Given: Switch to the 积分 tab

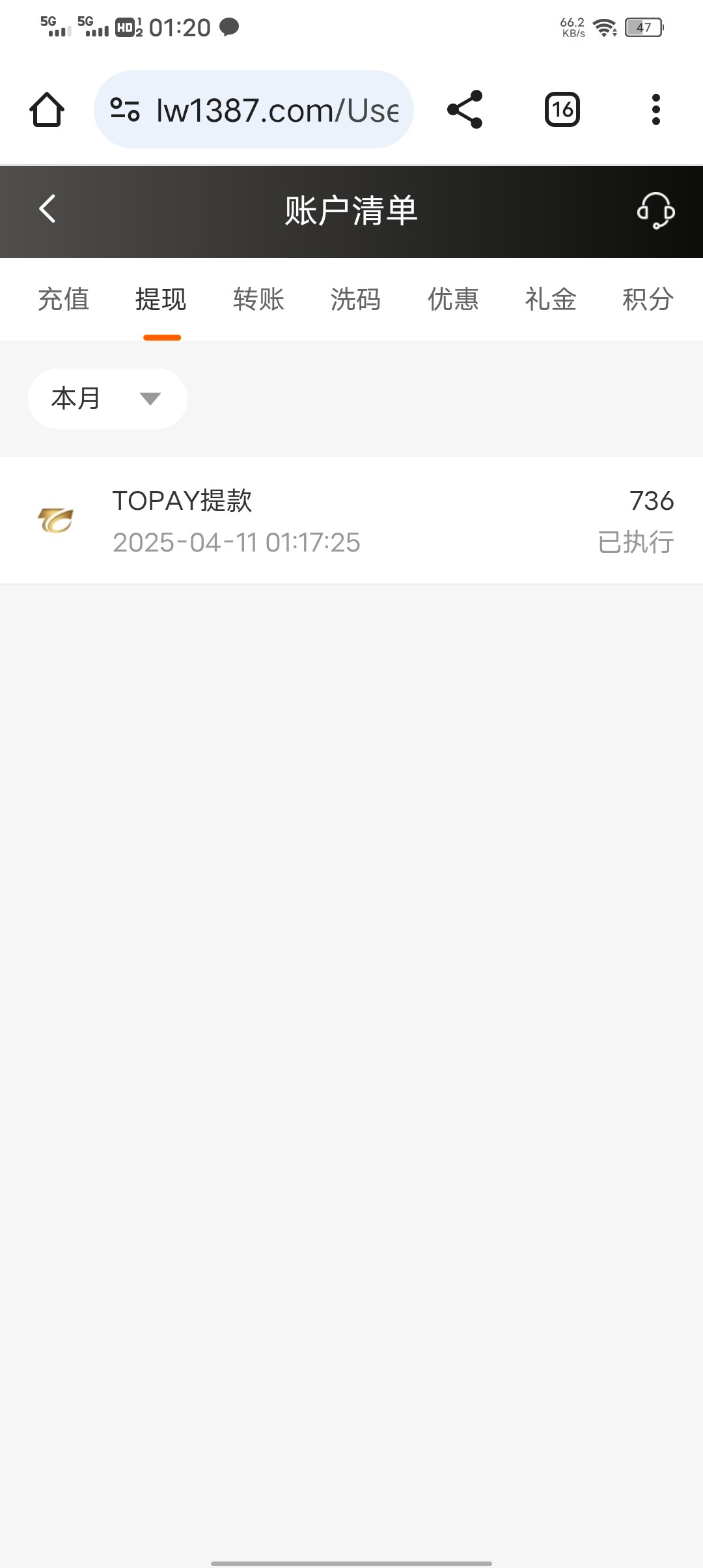Looking at the screenshot, I should coord(648,300).
